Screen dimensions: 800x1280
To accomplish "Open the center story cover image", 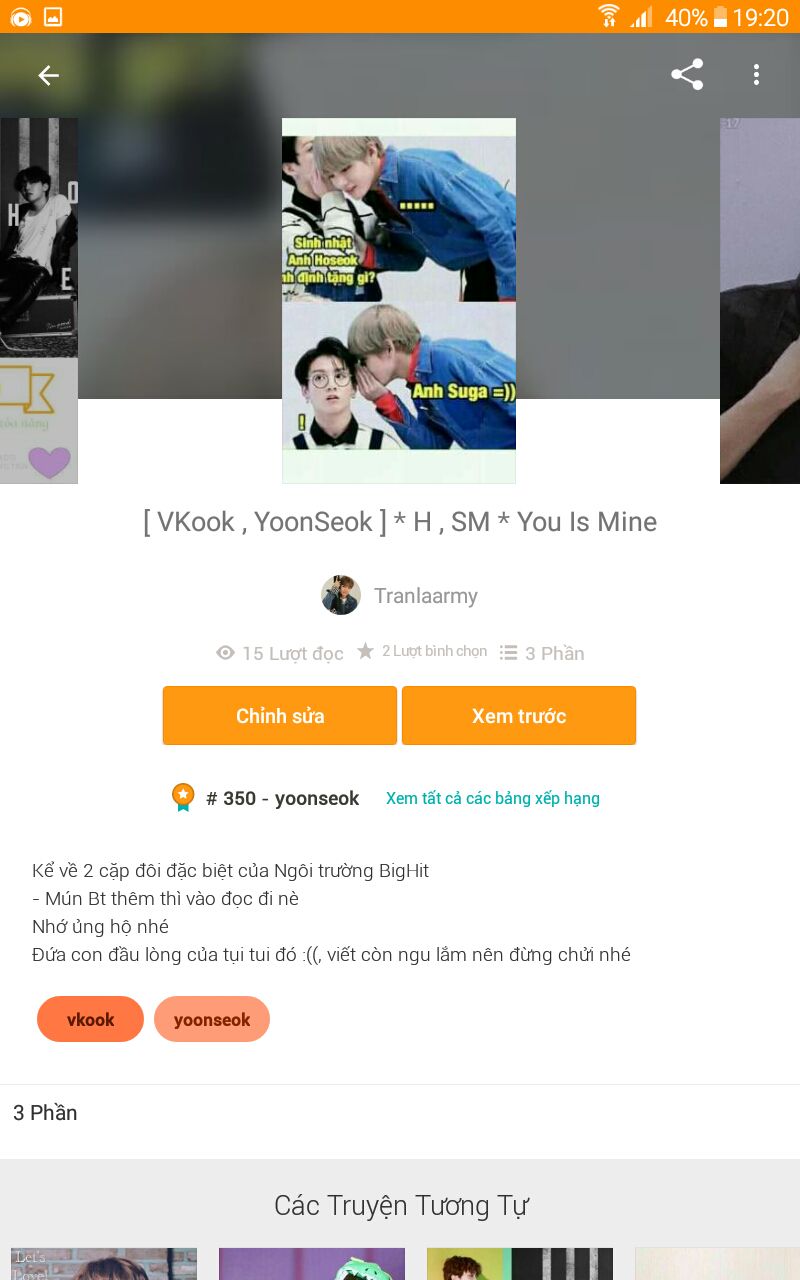I will coord(399,301).
